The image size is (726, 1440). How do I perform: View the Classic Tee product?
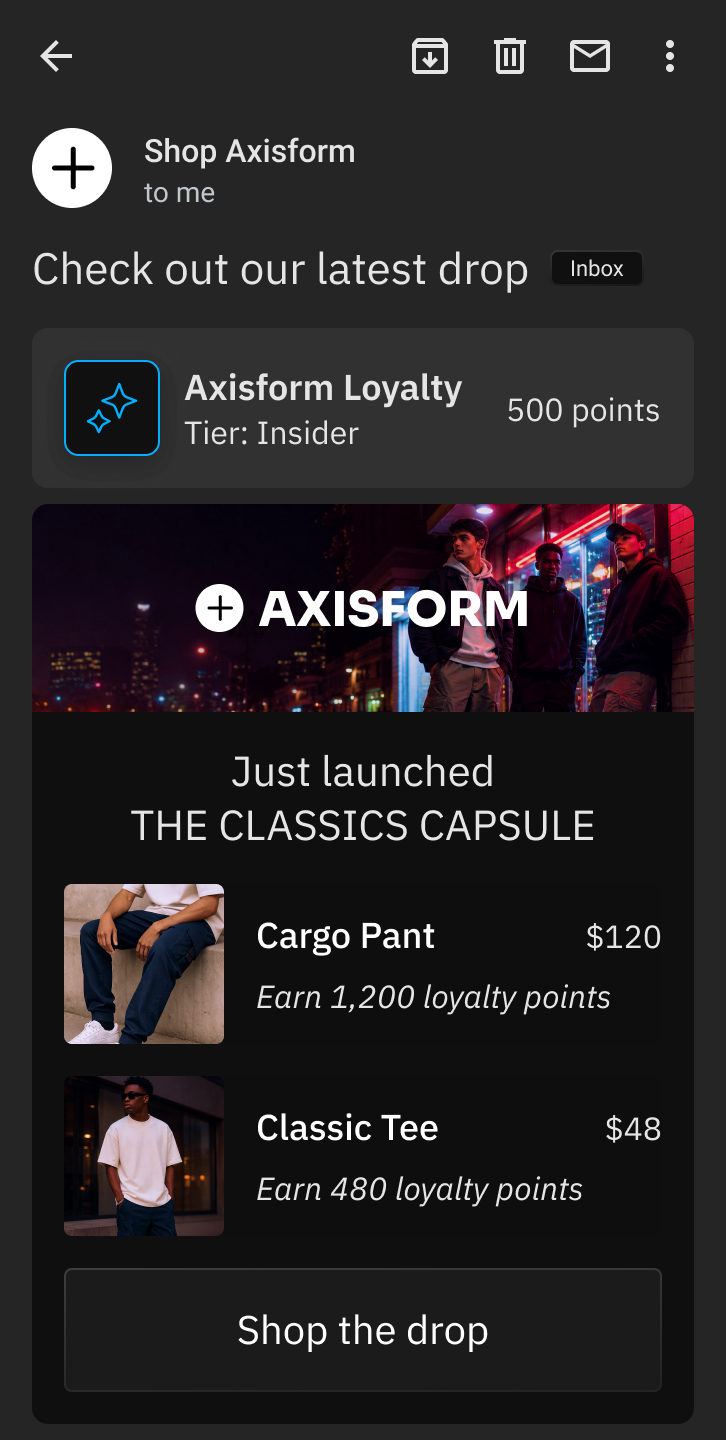pos(363,1156)
